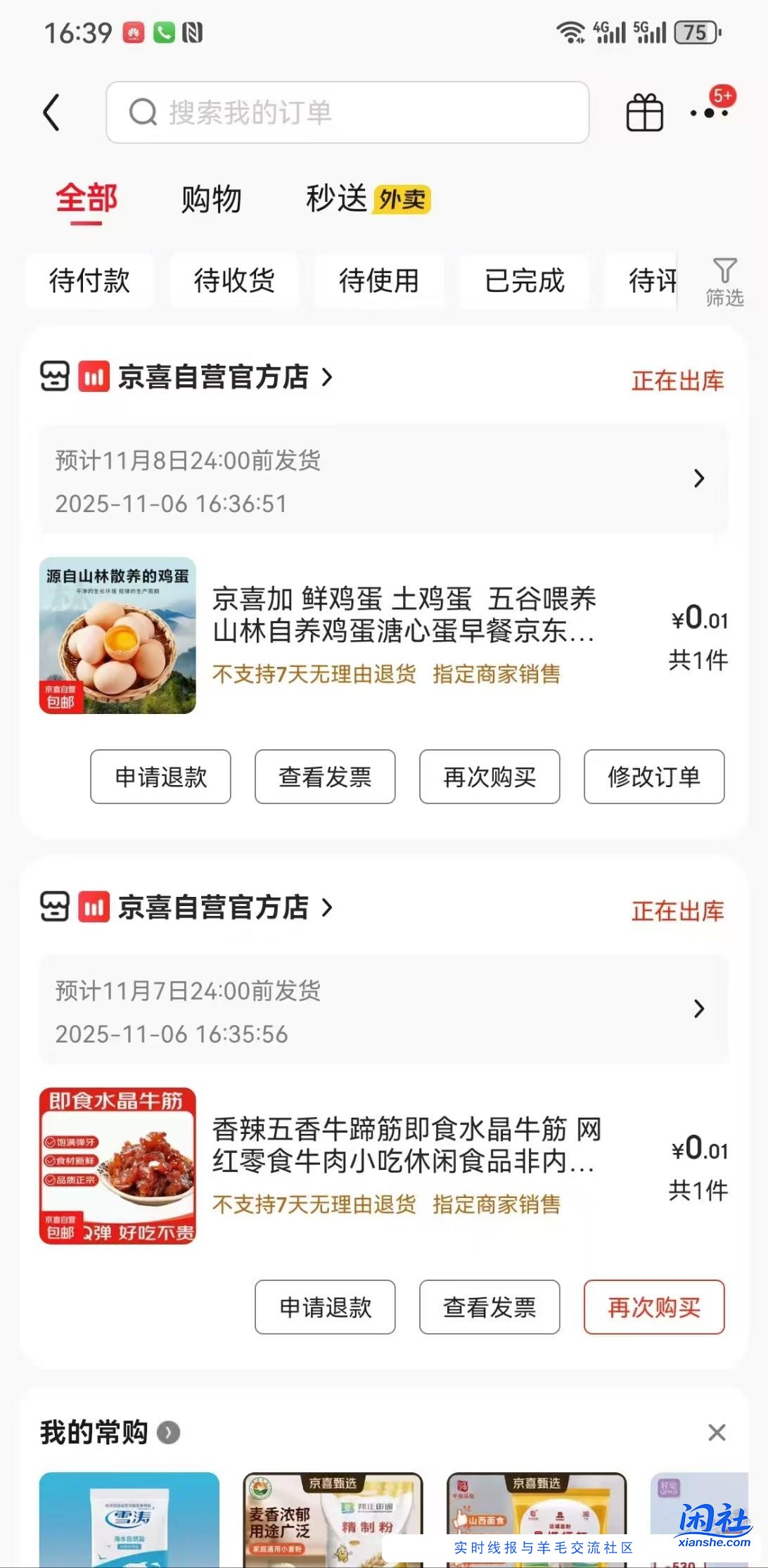768x1568 pixels.
Task: Tap 申请退款 on the egg order
Action: (x=160, y=777)
